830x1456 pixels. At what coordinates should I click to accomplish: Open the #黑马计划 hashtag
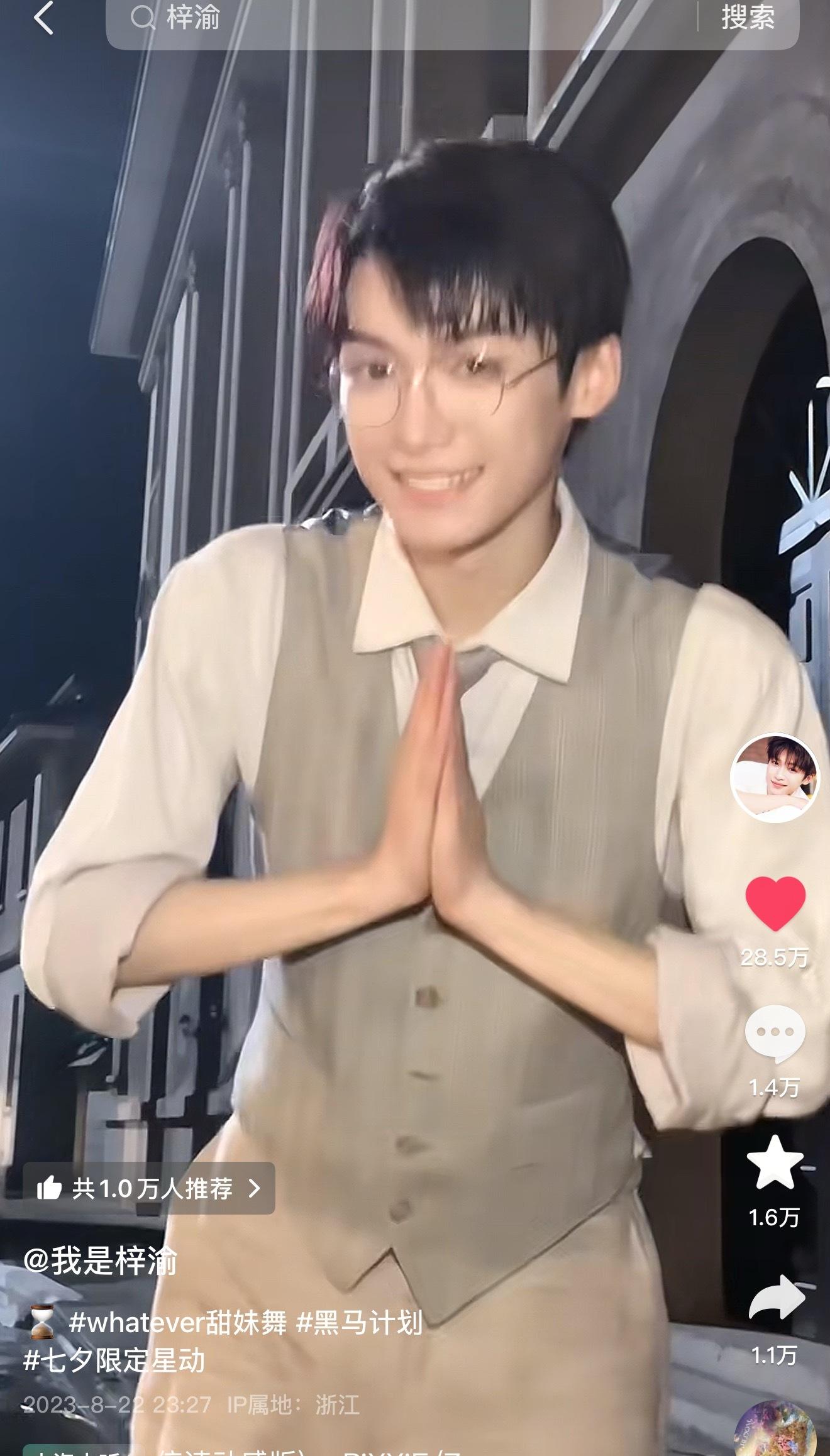359,1323
